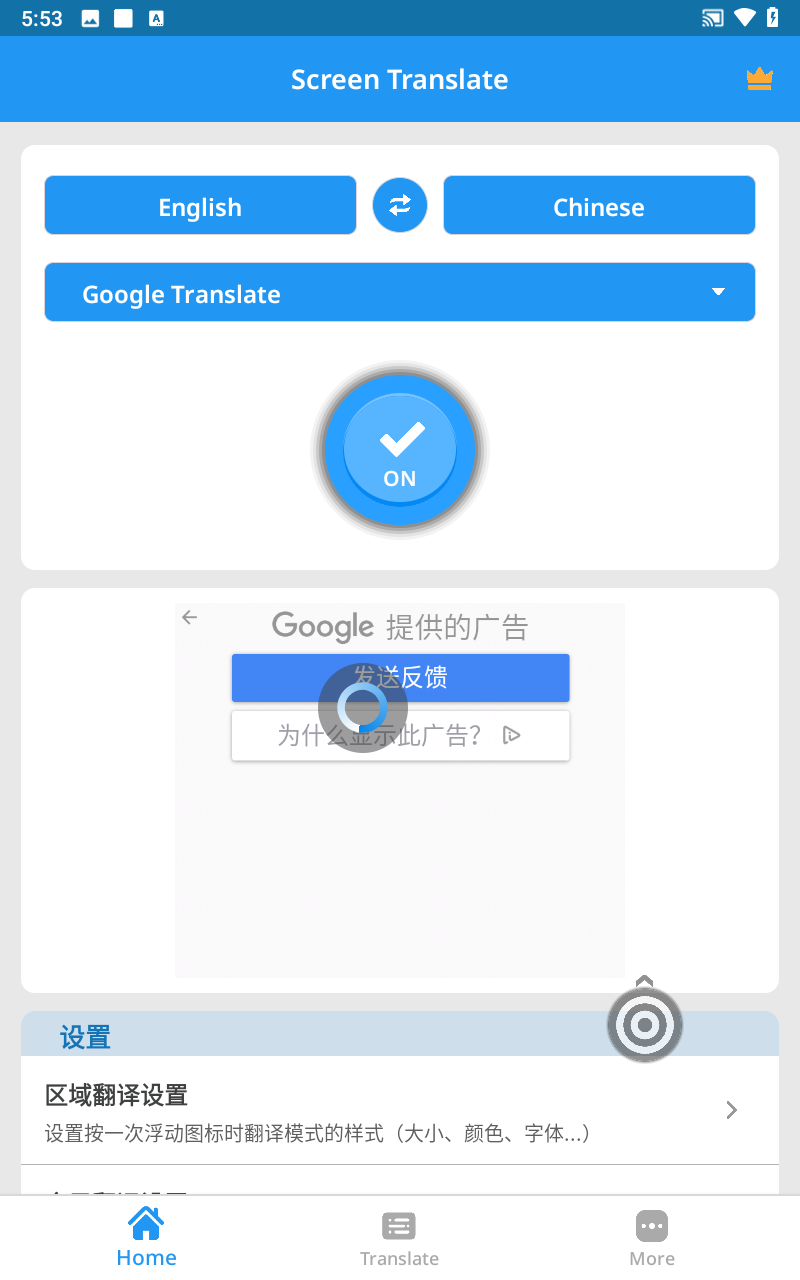Tap 为什么显示此广告 in the ad
Viewport: 800px width, 1280px height.
coord(400,736)
